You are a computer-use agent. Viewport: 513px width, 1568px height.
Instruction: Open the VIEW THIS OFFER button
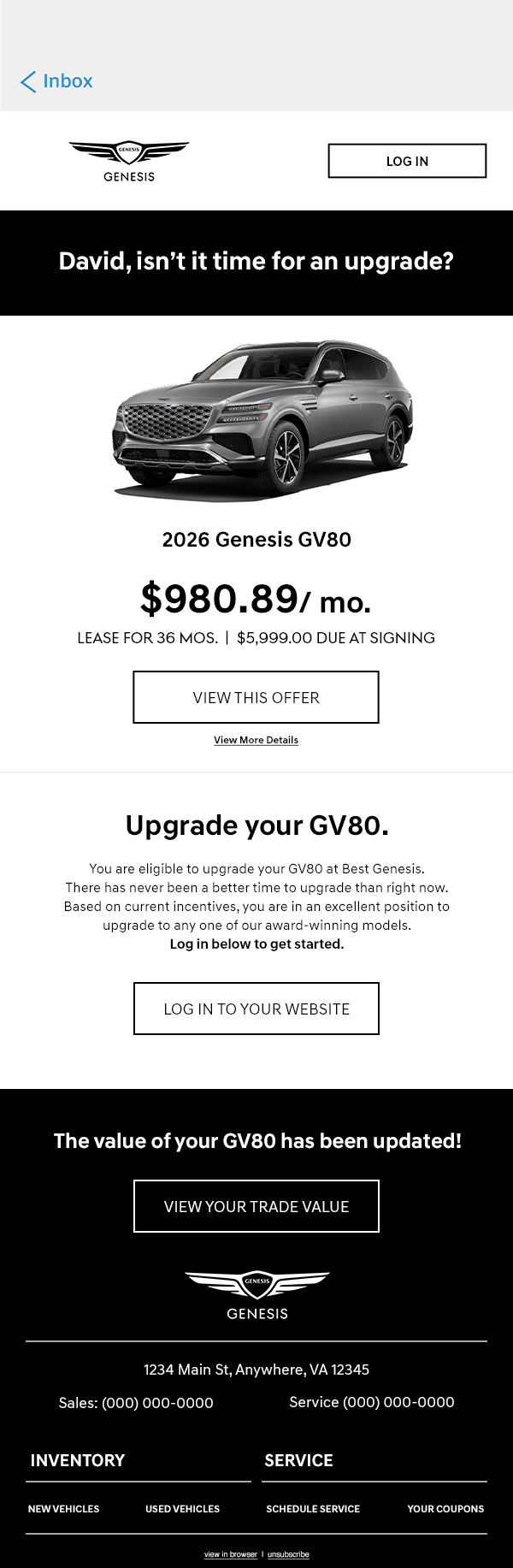[x=256, y=697]
